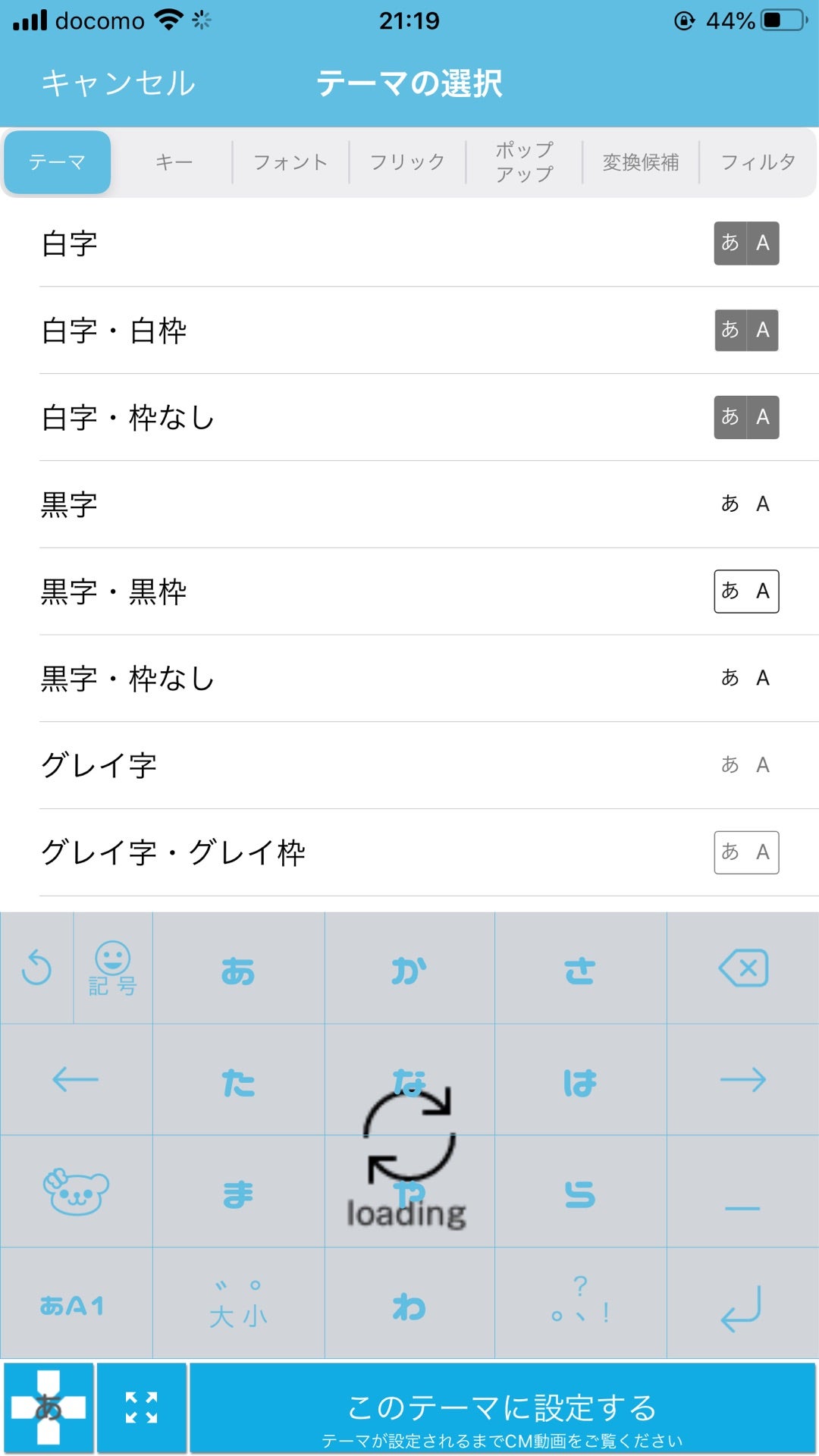
Task: Tap the あA1 input mode key
Action: point(73,1304)
